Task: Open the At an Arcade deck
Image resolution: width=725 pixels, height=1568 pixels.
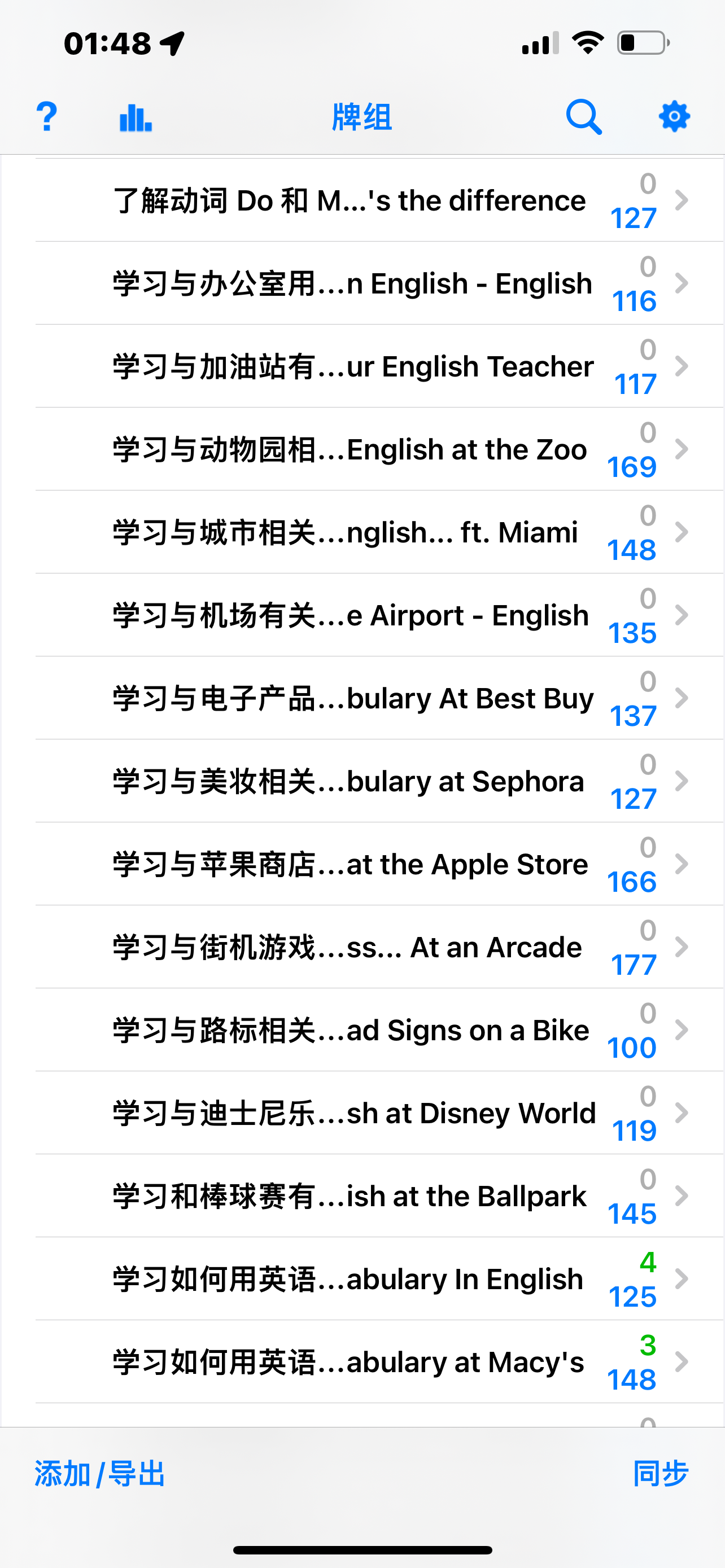Action: tap(379, 947)
